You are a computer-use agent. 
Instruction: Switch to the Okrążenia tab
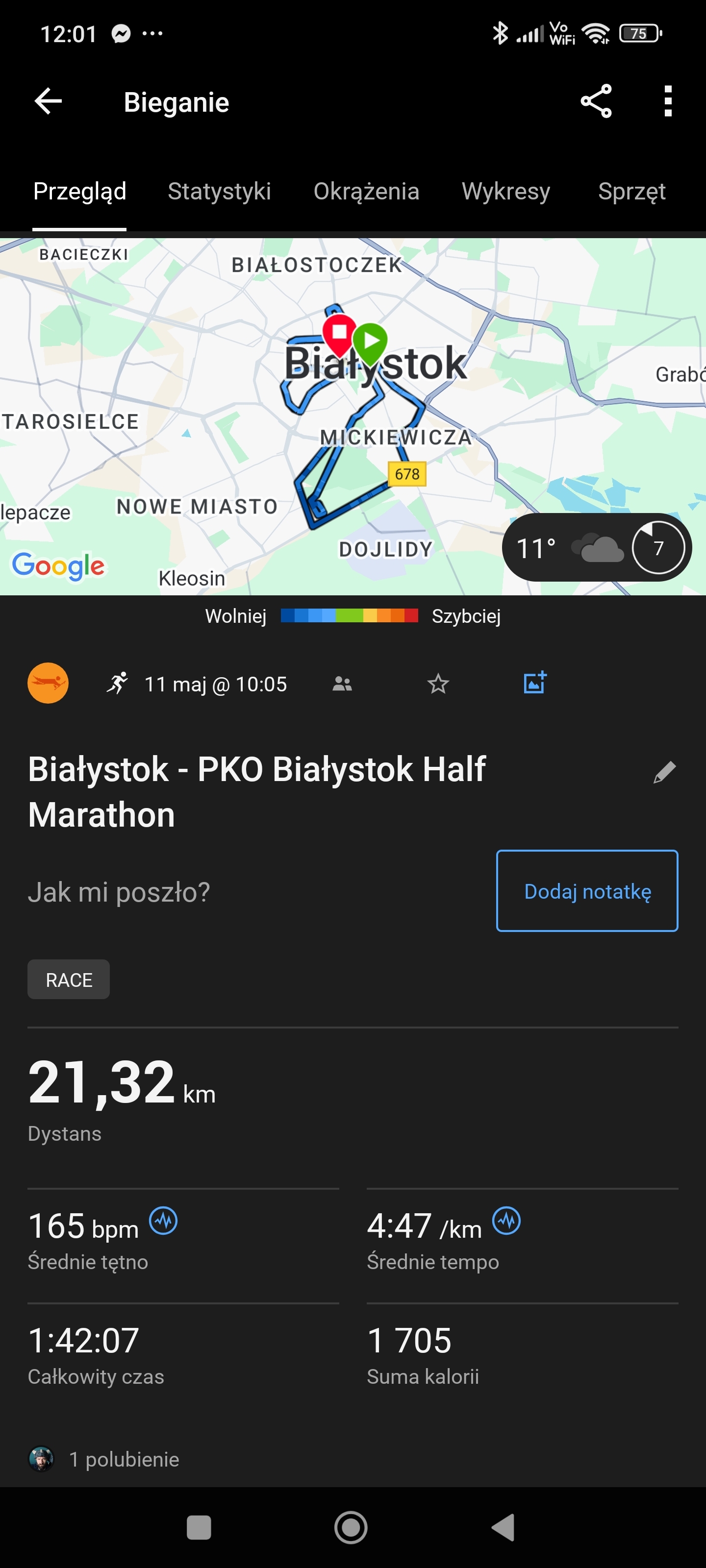click(366, 192)
